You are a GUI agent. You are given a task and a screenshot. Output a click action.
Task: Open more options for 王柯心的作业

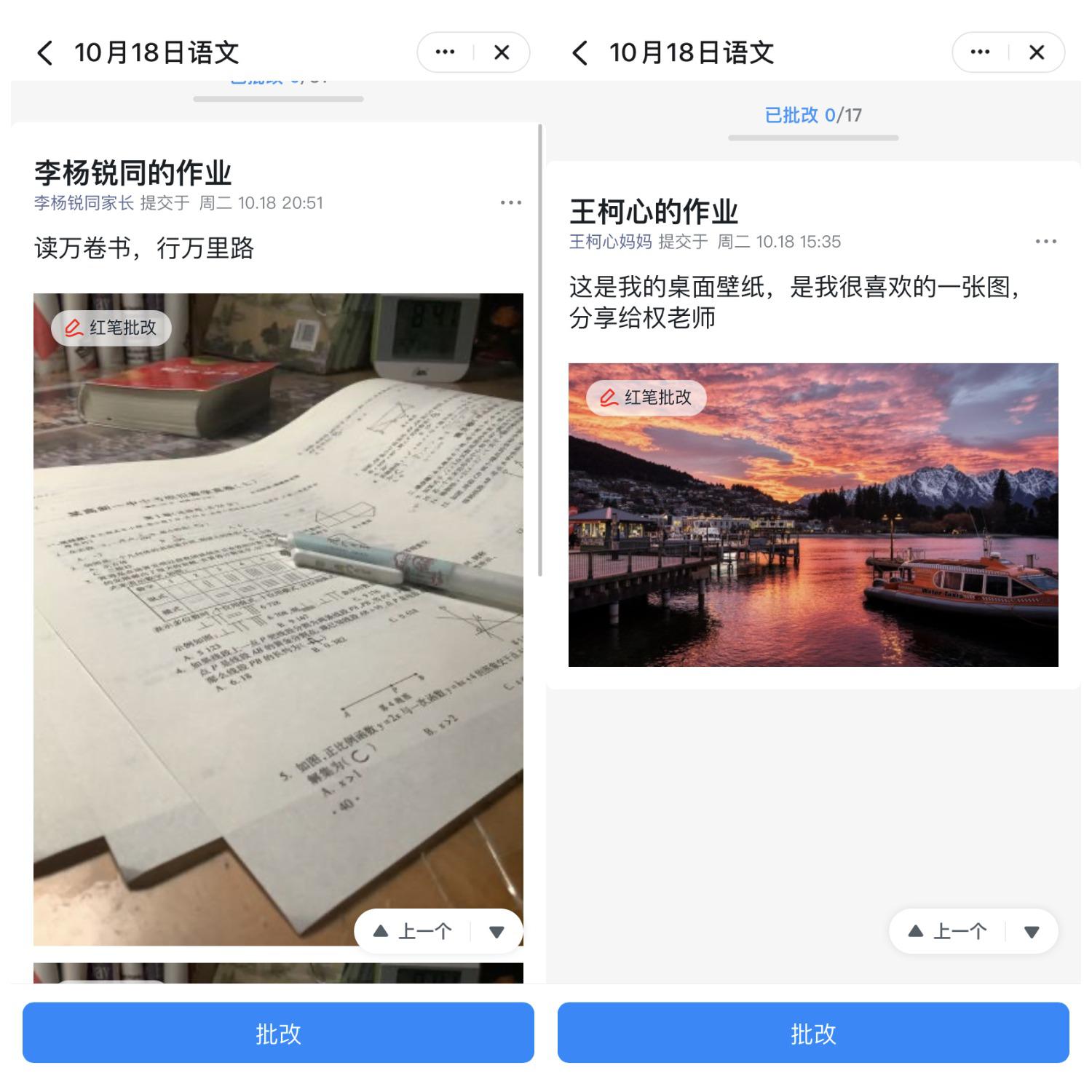tap(1045, 241)
